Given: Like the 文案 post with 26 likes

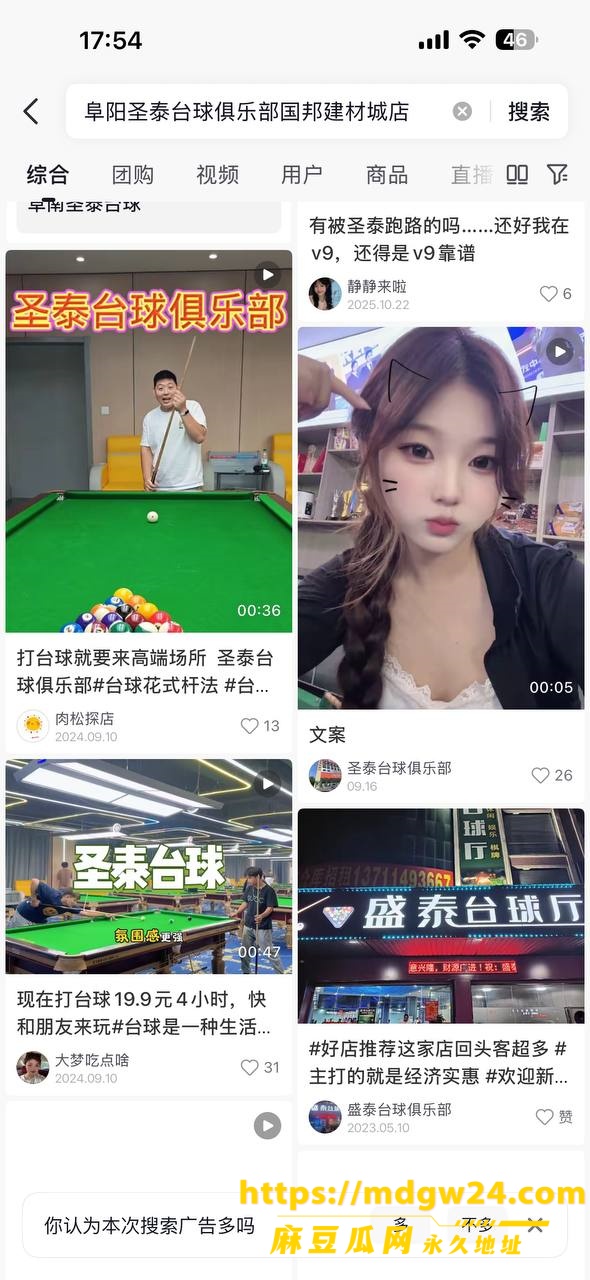Looking at the screenshot, I should point(552,775).
